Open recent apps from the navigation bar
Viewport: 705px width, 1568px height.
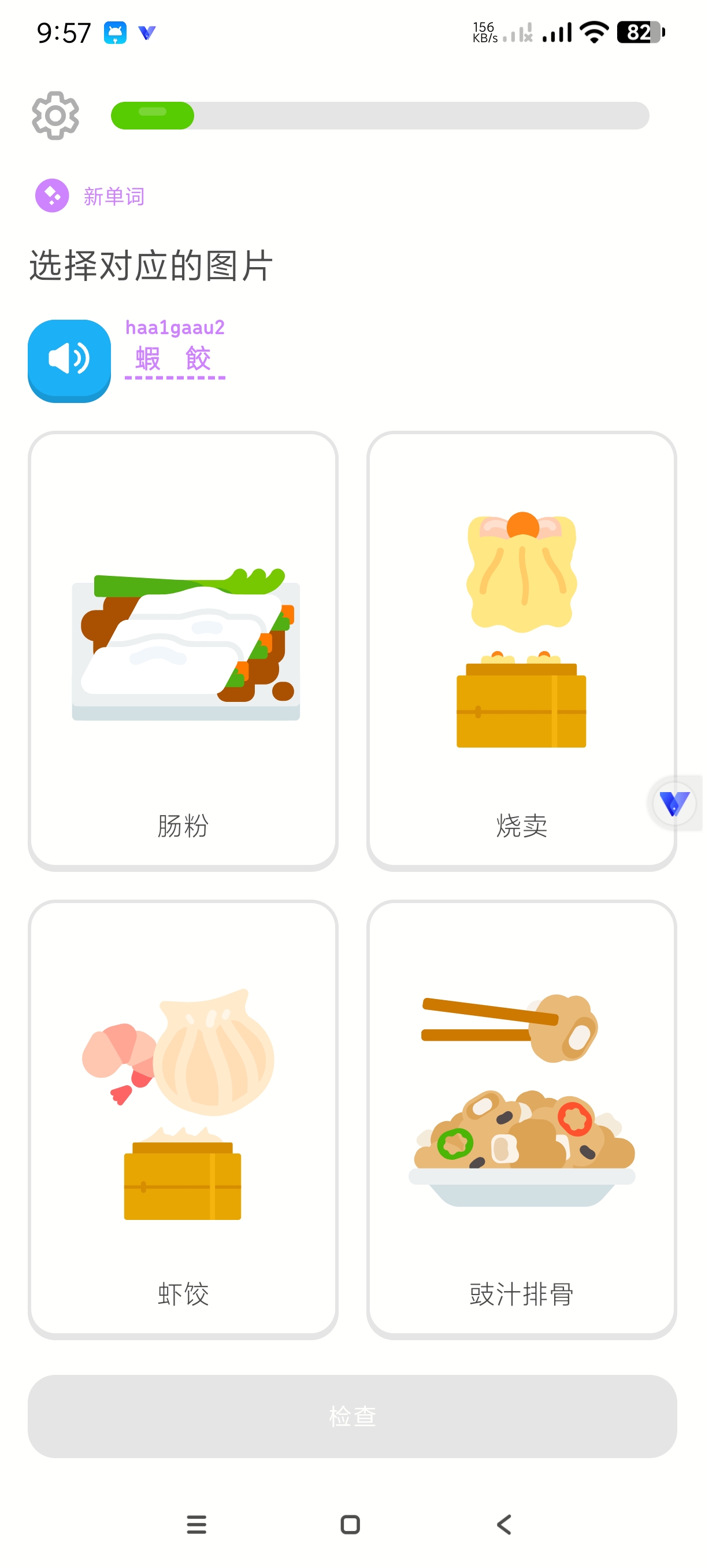196,1524
